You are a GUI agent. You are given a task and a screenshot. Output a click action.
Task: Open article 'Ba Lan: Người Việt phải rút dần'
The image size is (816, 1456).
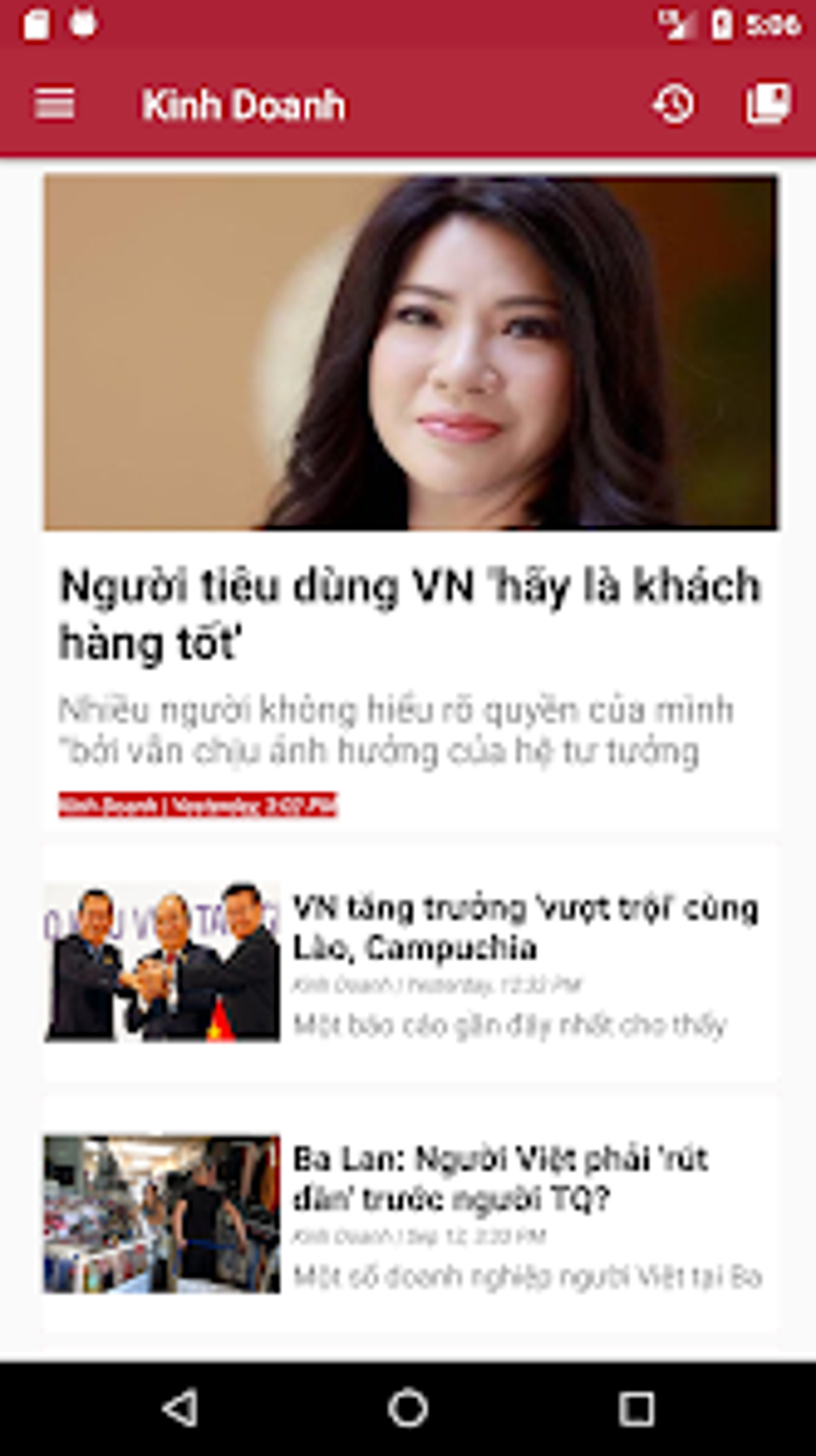[x=500, y=1178]
